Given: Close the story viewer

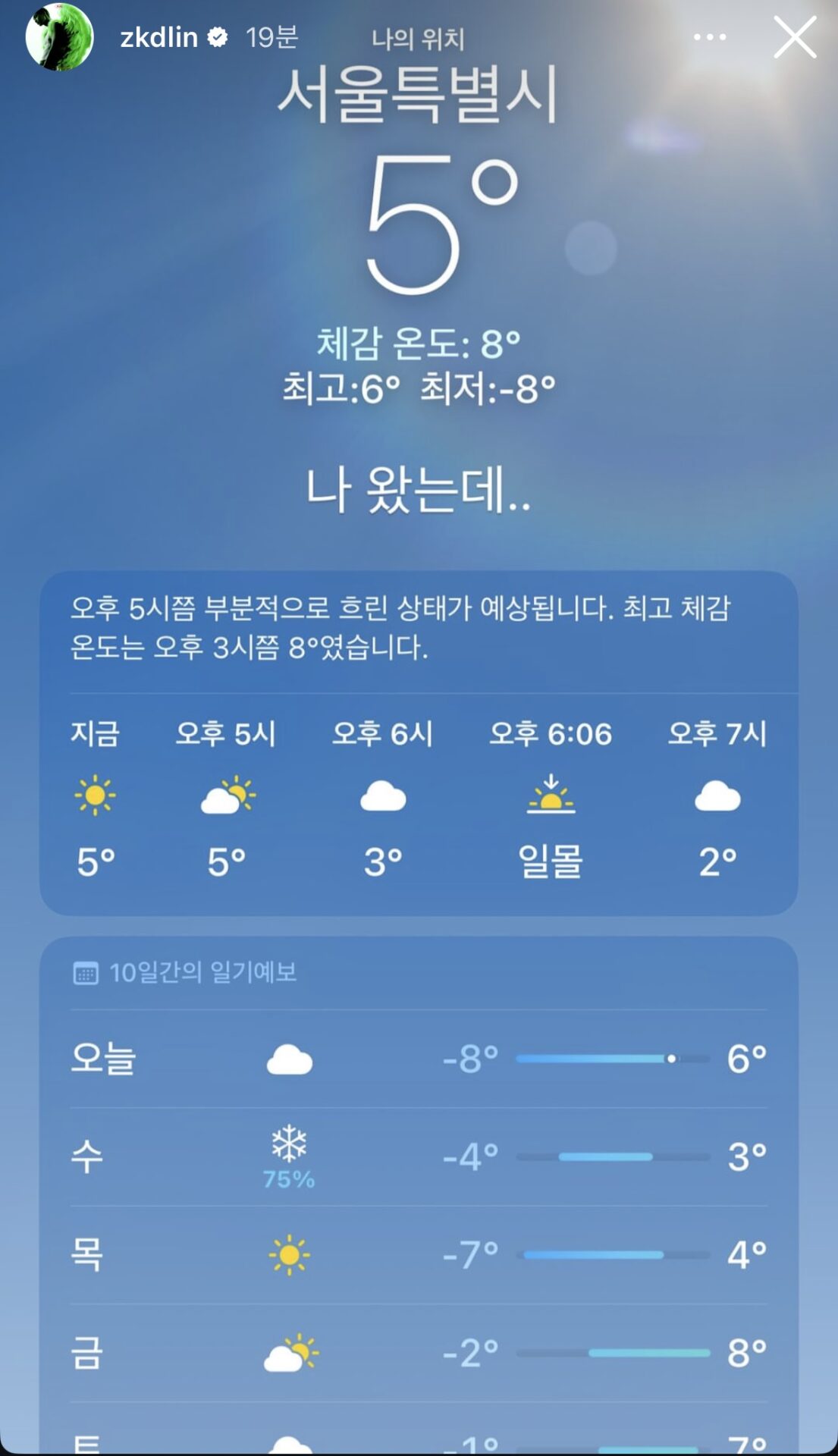Looking at the screenshot, I should point(794,37).
